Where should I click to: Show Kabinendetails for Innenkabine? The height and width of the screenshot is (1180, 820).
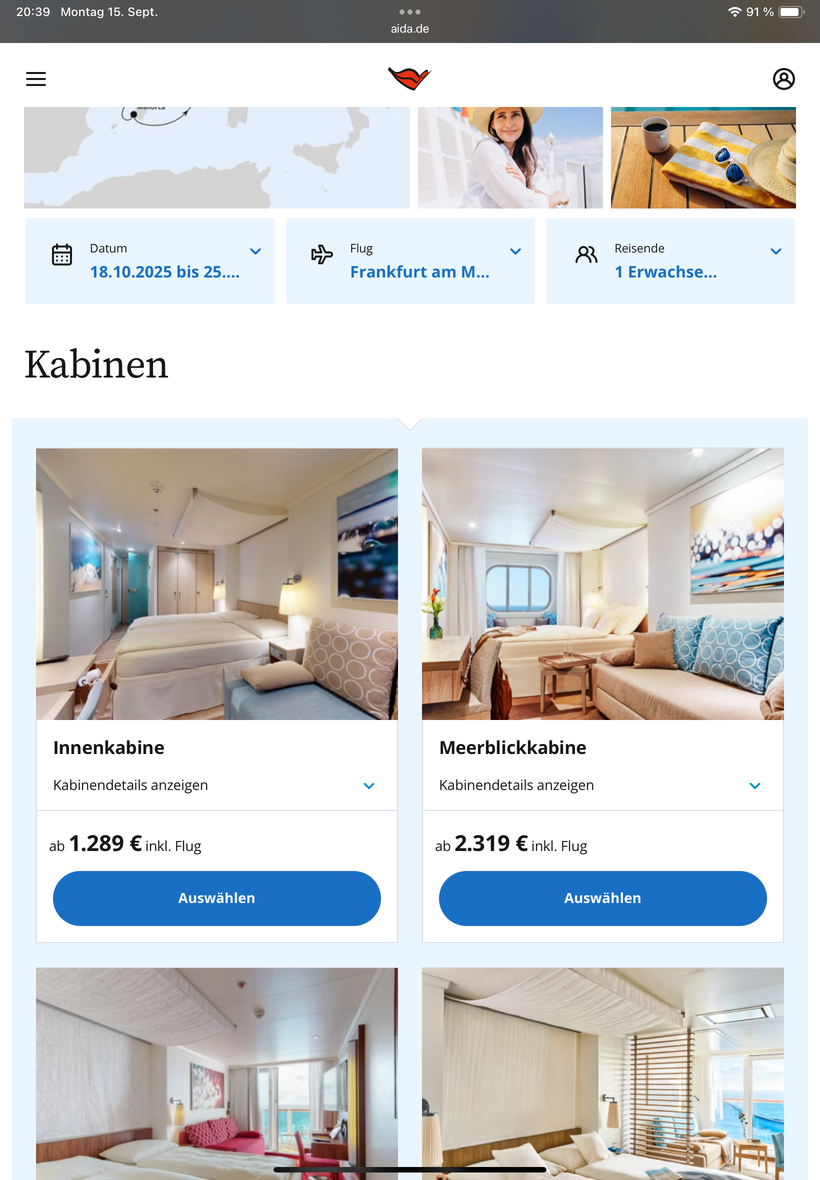click(x=217, y=785)
